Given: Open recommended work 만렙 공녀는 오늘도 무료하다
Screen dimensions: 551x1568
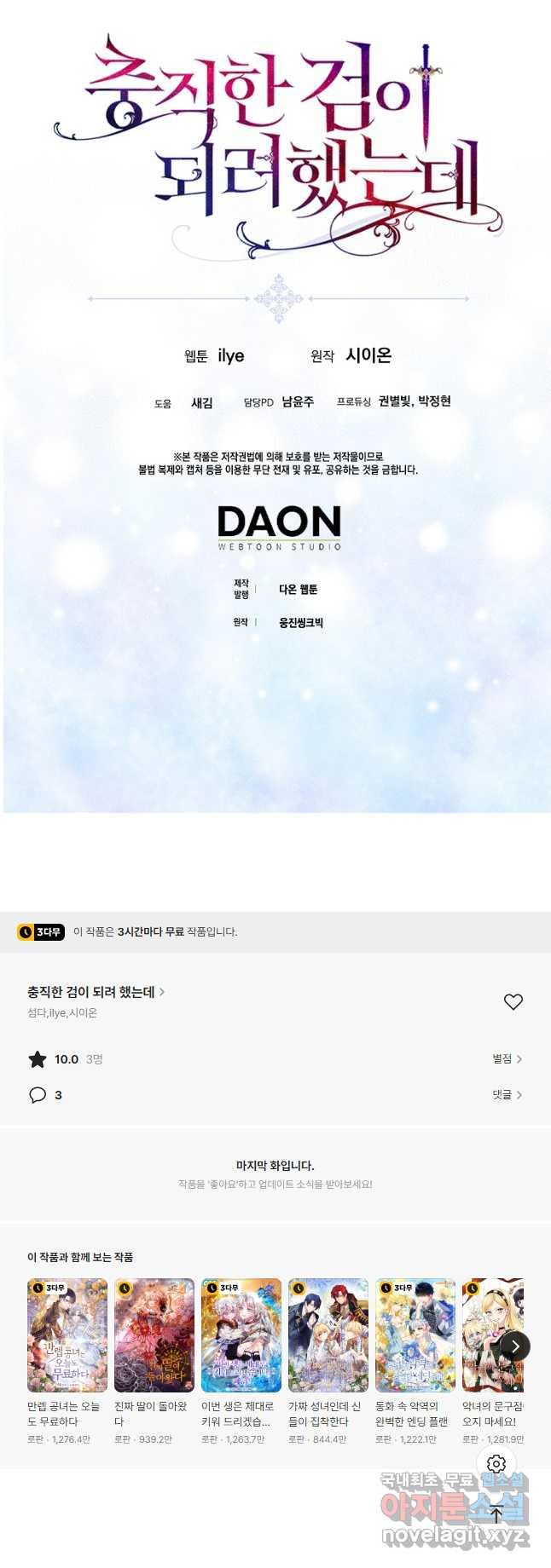Looking at the screenshot, I should (x=67, y=1335).
